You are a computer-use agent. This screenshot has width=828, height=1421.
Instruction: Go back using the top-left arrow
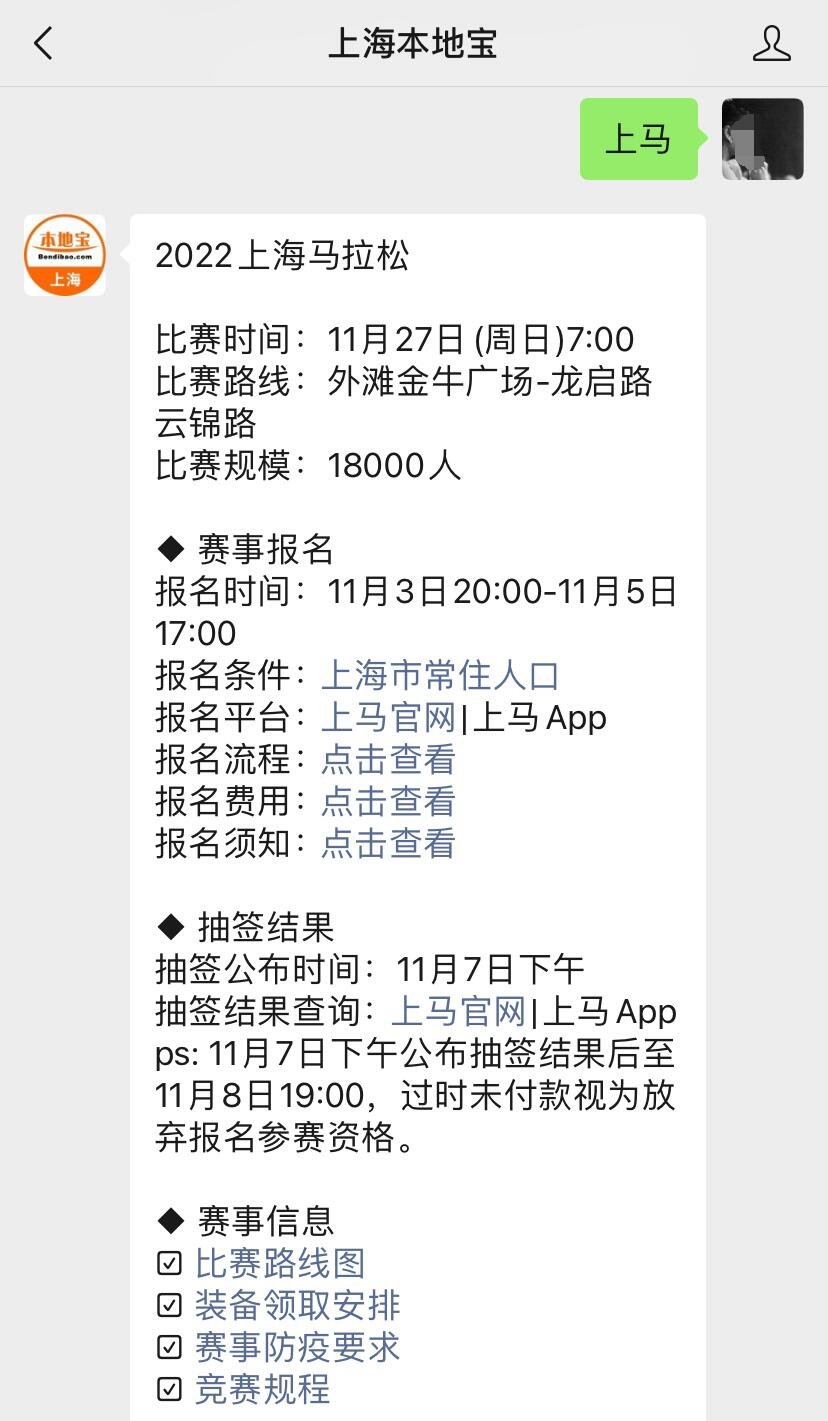click(x=43, y=44)
